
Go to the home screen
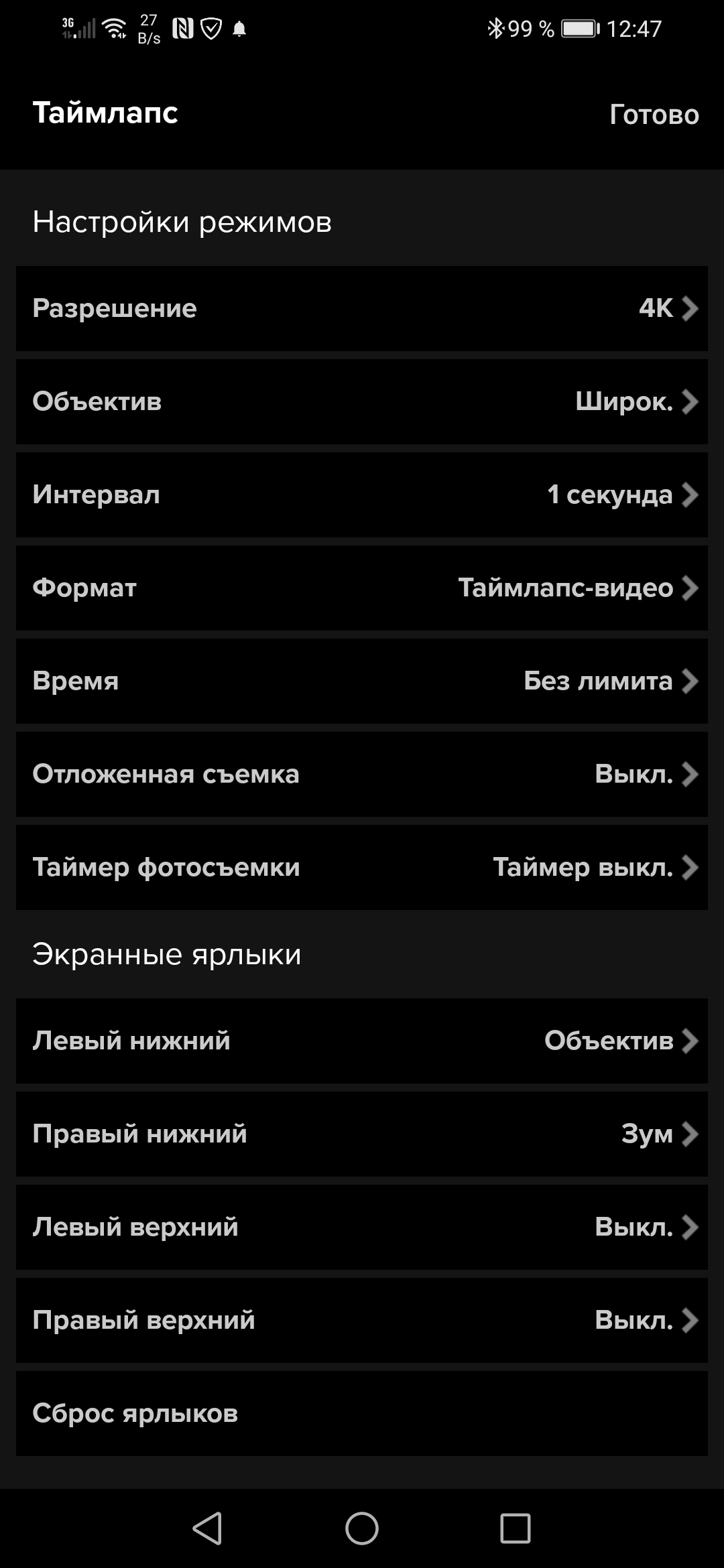tap(362, 1528)
